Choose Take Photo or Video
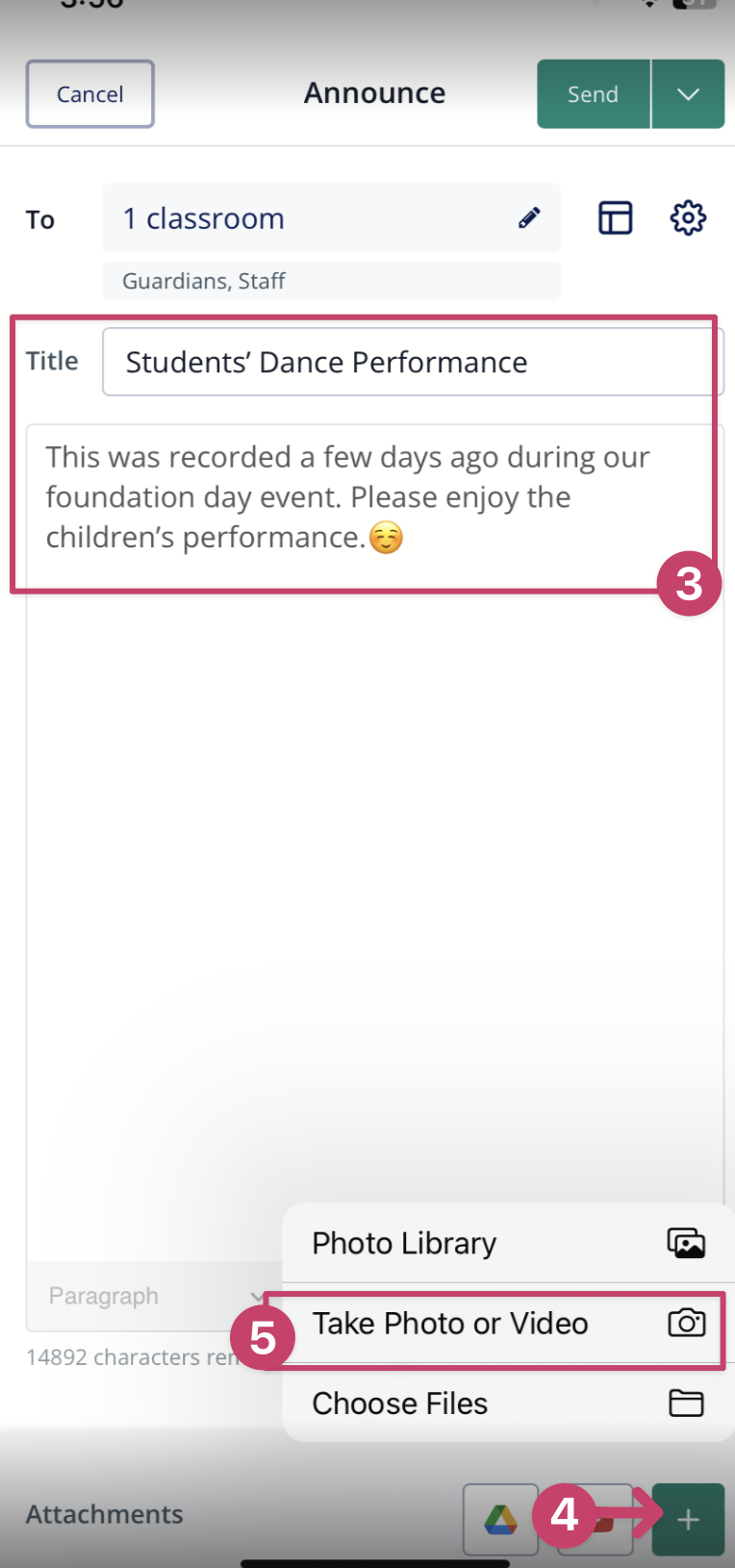The image size is (735, 1568). 508,1324
